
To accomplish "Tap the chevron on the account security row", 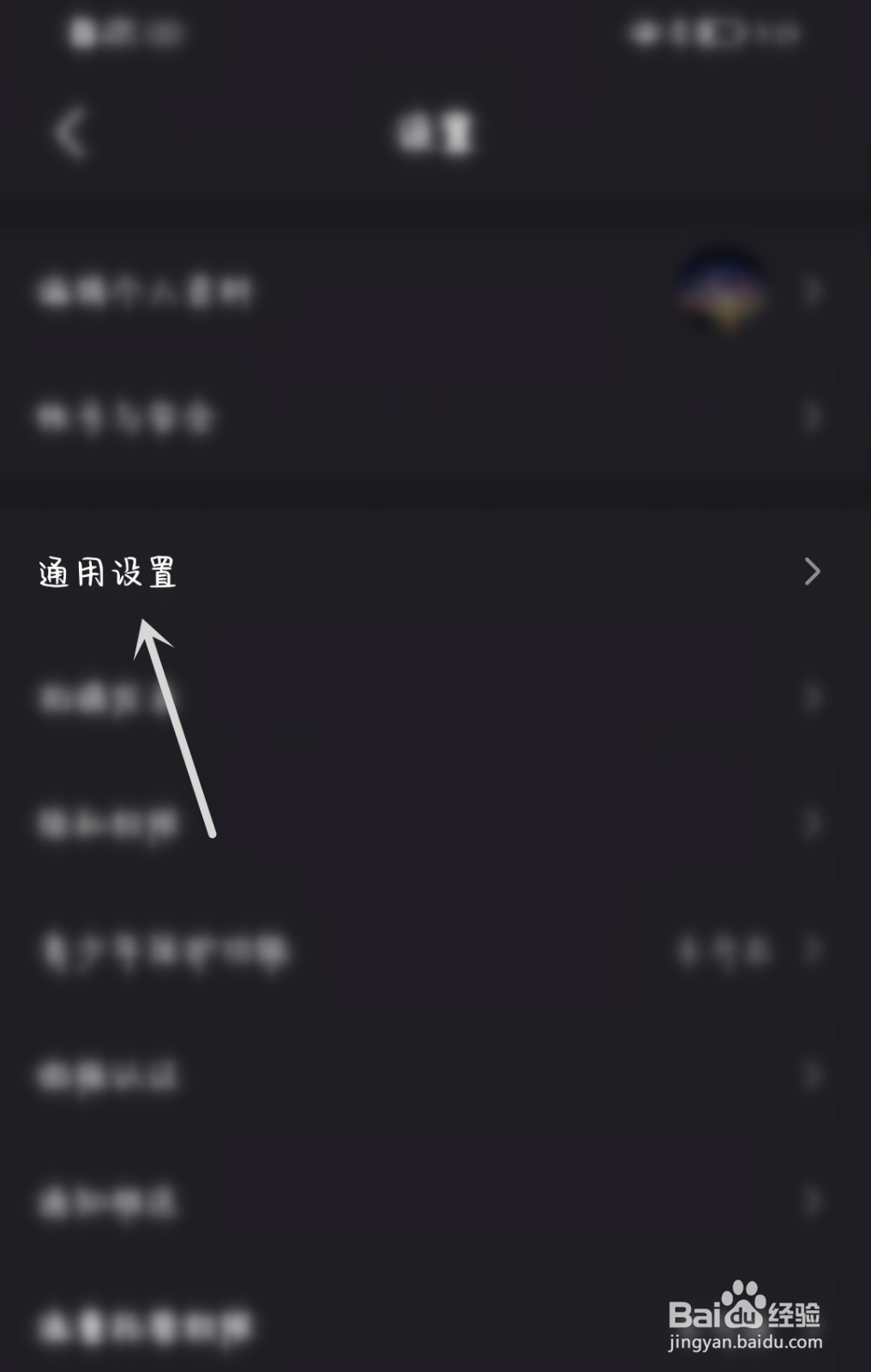I will [x=812, y=418].
